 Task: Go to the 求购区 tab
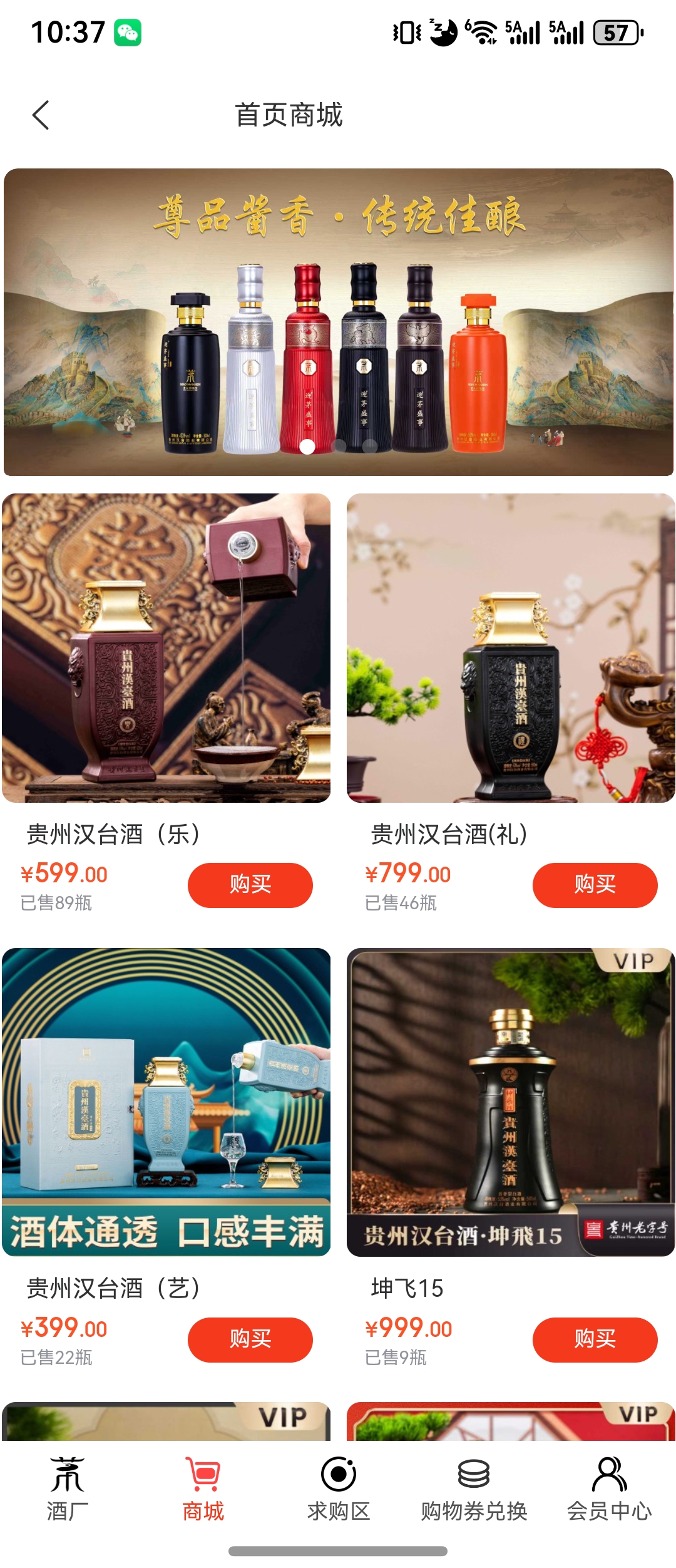click(339, 1489)
